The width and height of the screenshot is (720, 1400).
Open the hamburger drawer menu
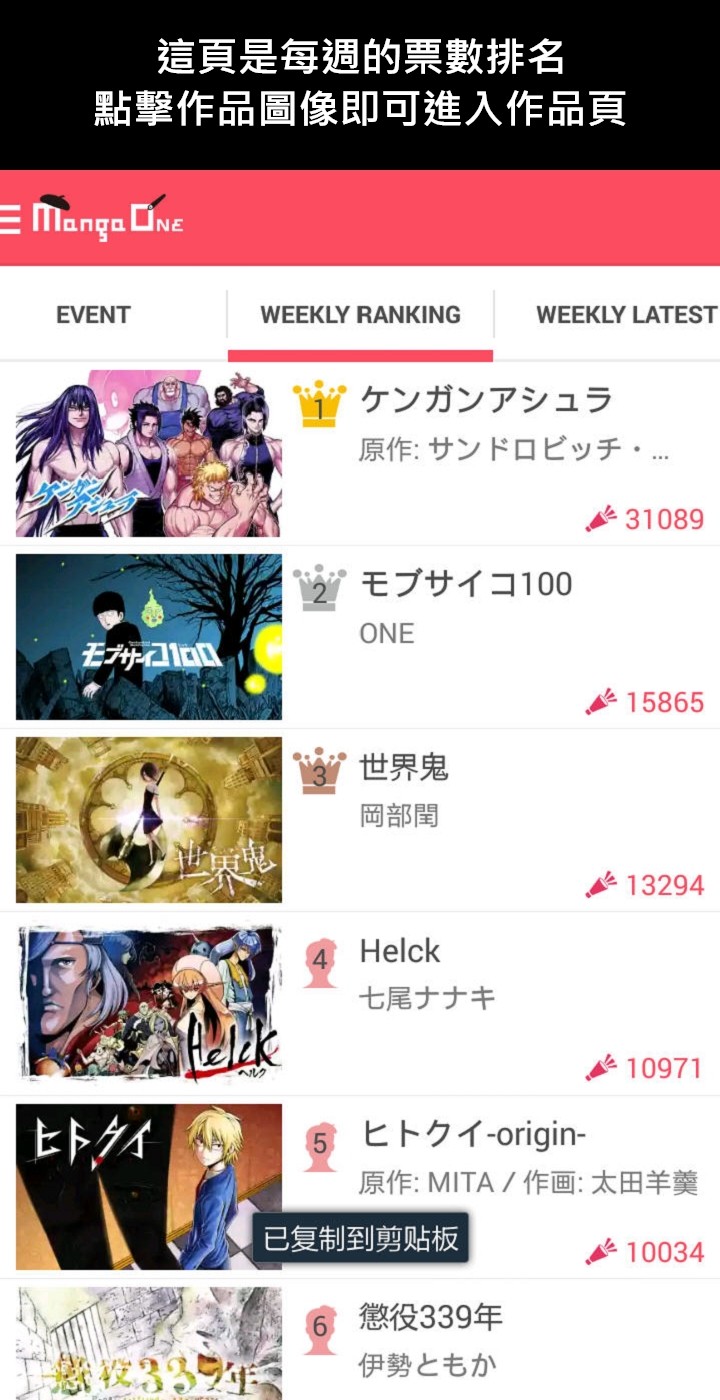coord(10,219)
